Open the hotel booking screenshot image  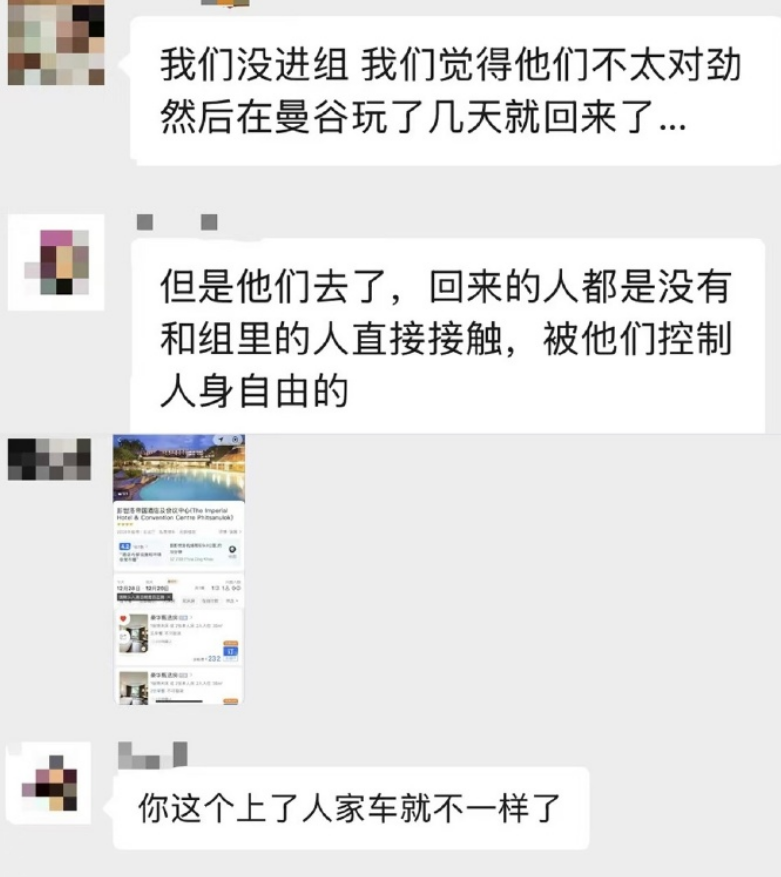178,568
